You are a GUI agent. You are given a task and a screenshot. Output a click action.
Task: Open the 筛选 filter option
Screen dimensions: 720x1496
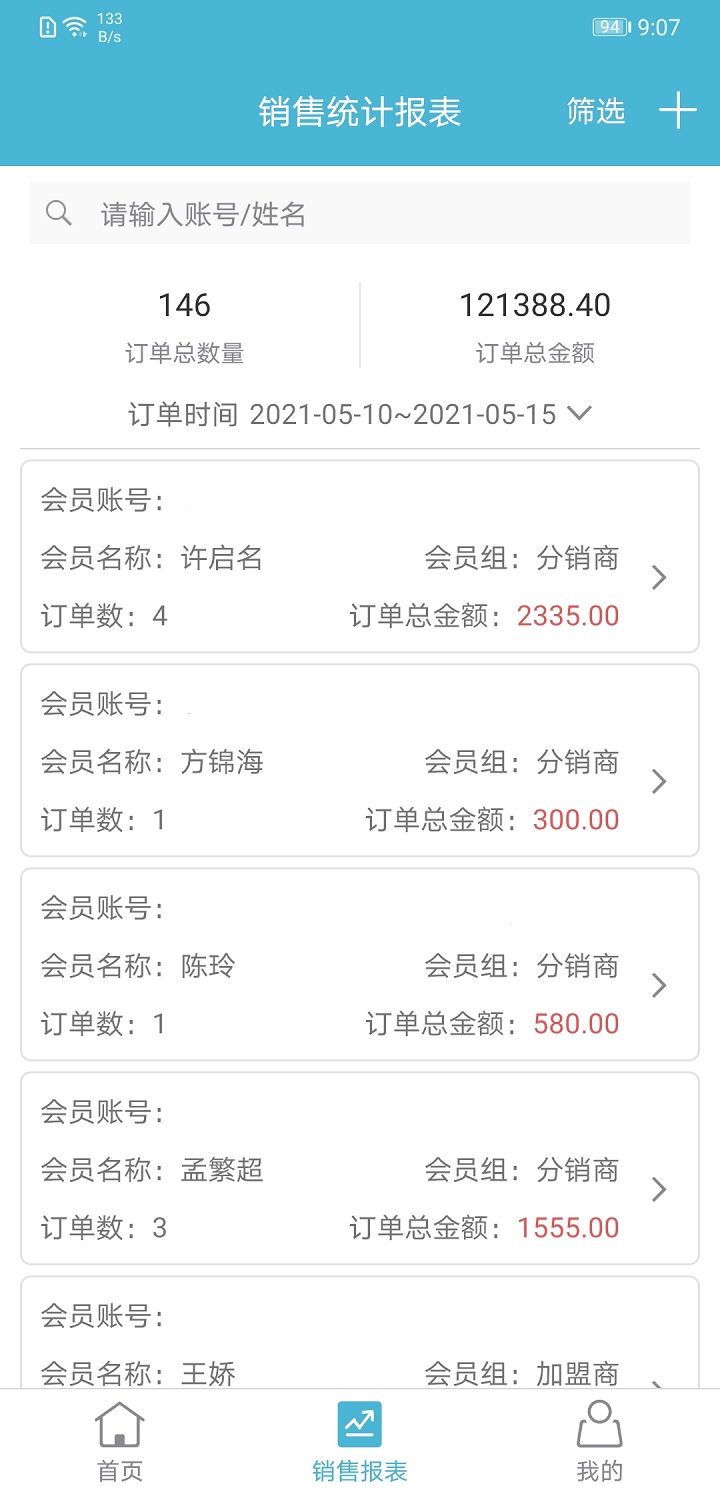[x=596, y=111]
